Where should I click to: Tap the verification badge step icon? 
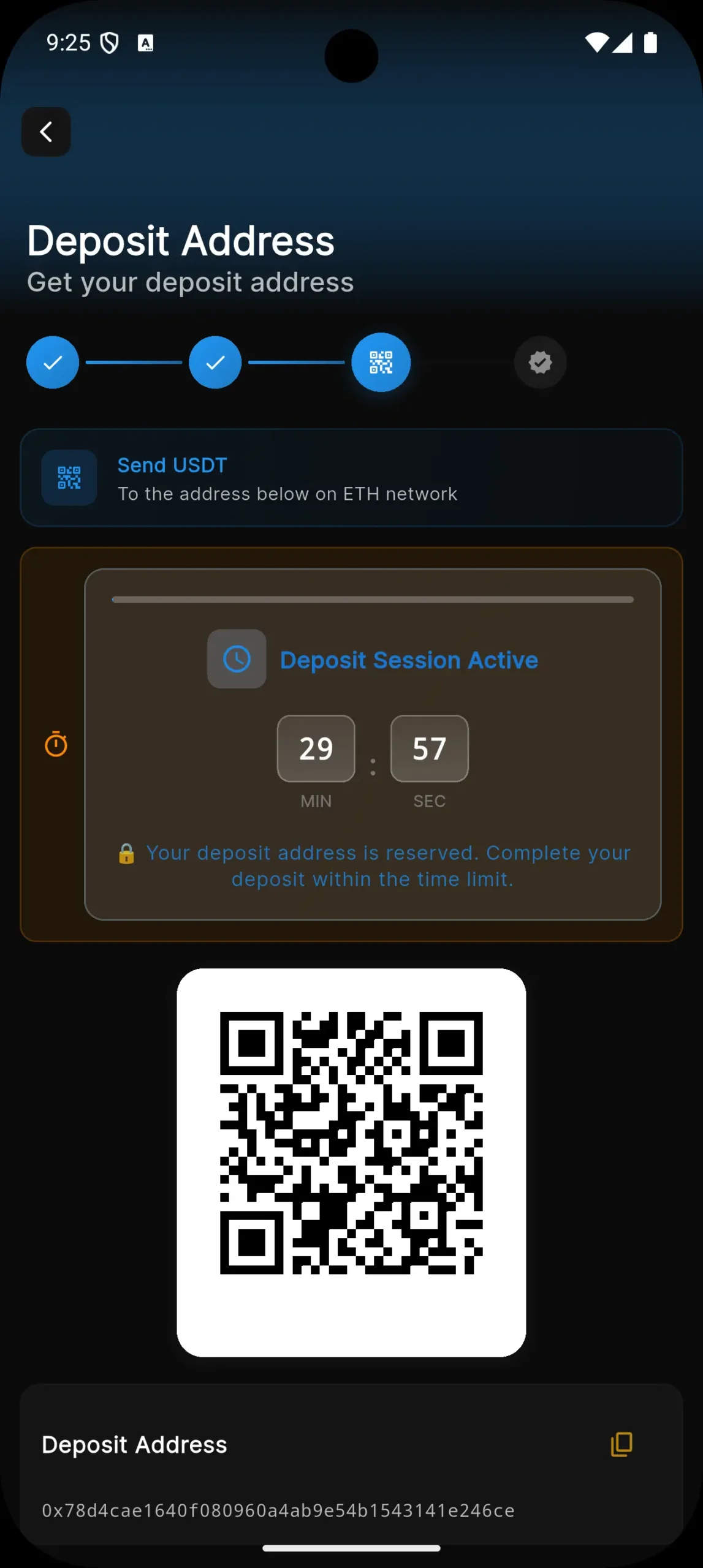coord(539,363)
